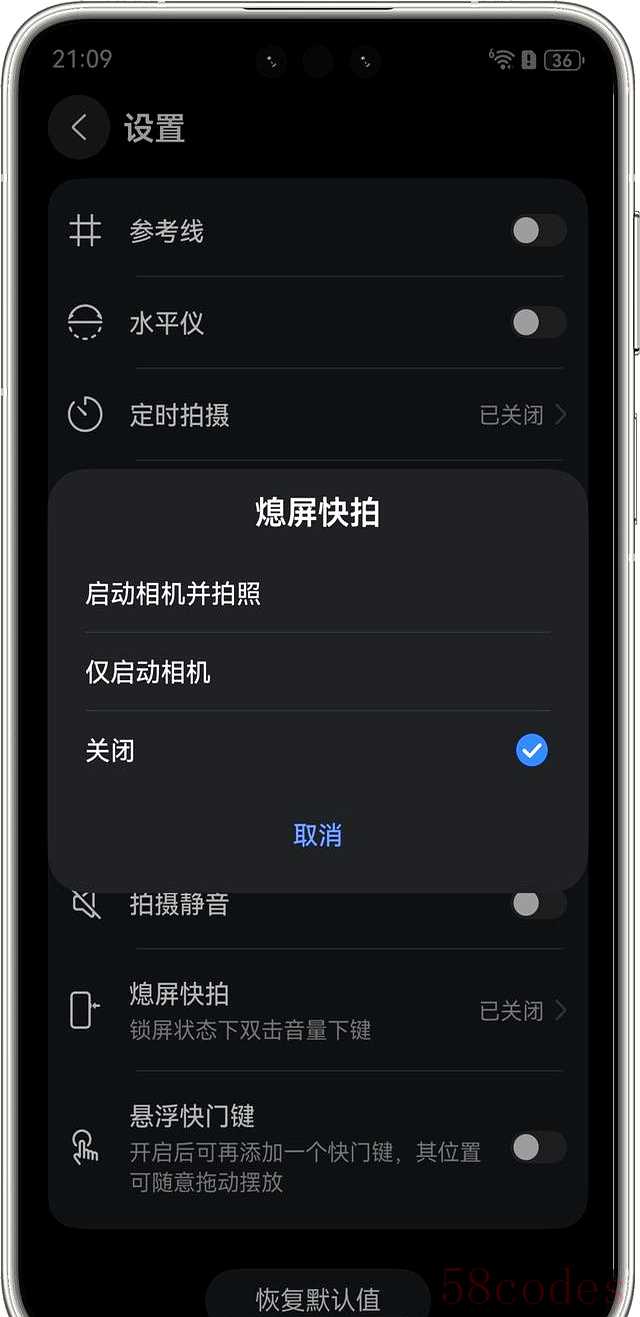Toggle the 参考线 switch
The width and height of the screenshot is (640, 1317).
pos(538,231)
